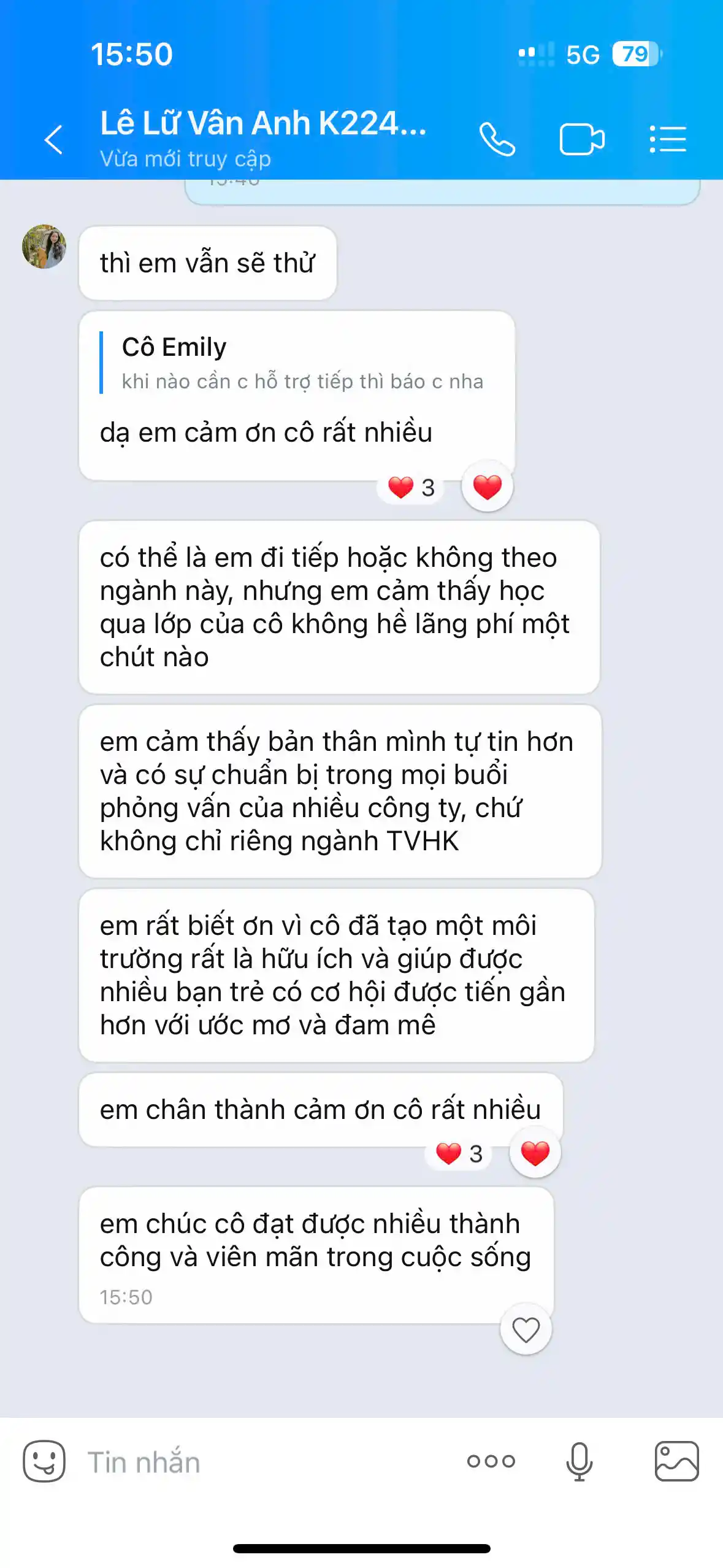Viewport: 723px width, 1568px height.
Task: Like the message "em chúc cô đạt được nhiều thành công"
Action: (x=526, y=1330)
